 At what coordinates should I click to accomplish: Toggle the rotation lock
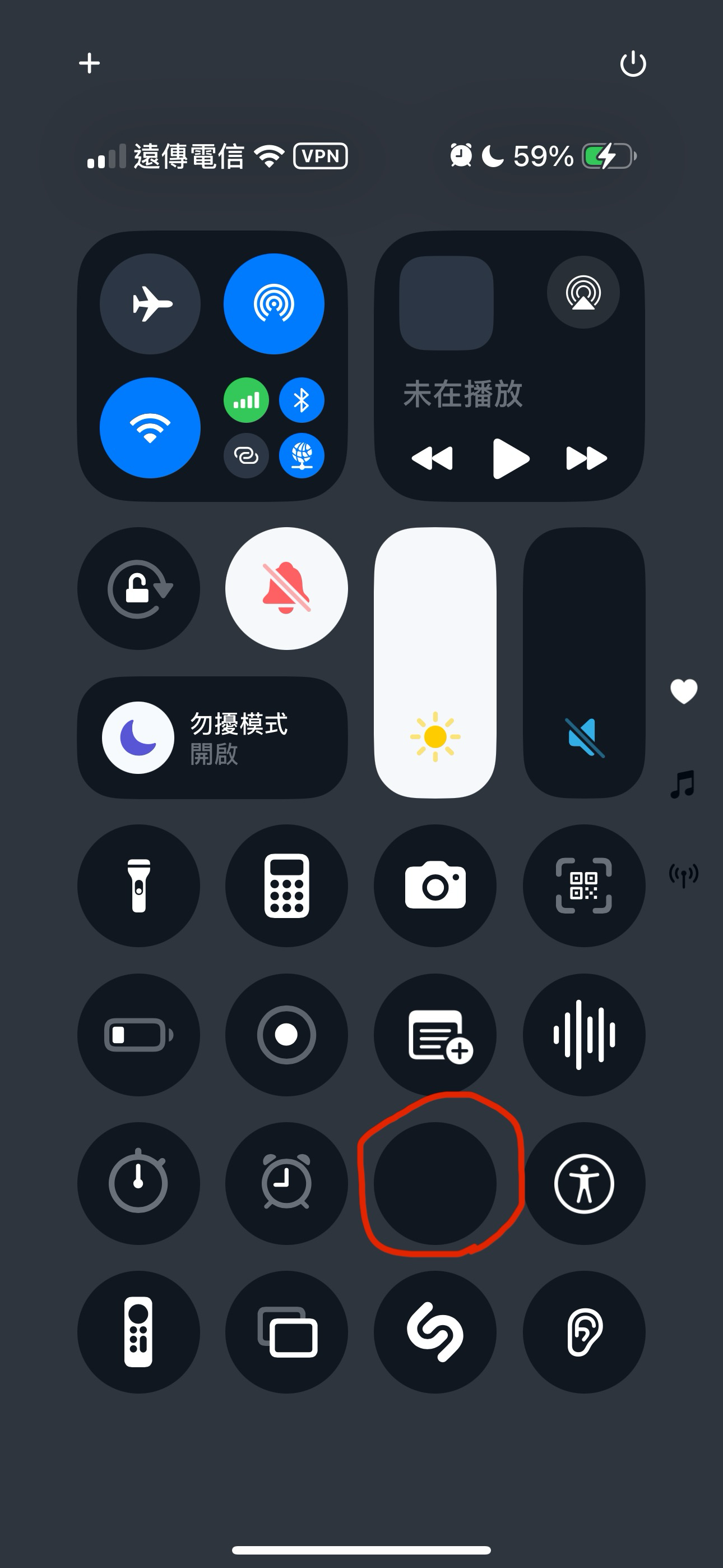coord(139,589)
